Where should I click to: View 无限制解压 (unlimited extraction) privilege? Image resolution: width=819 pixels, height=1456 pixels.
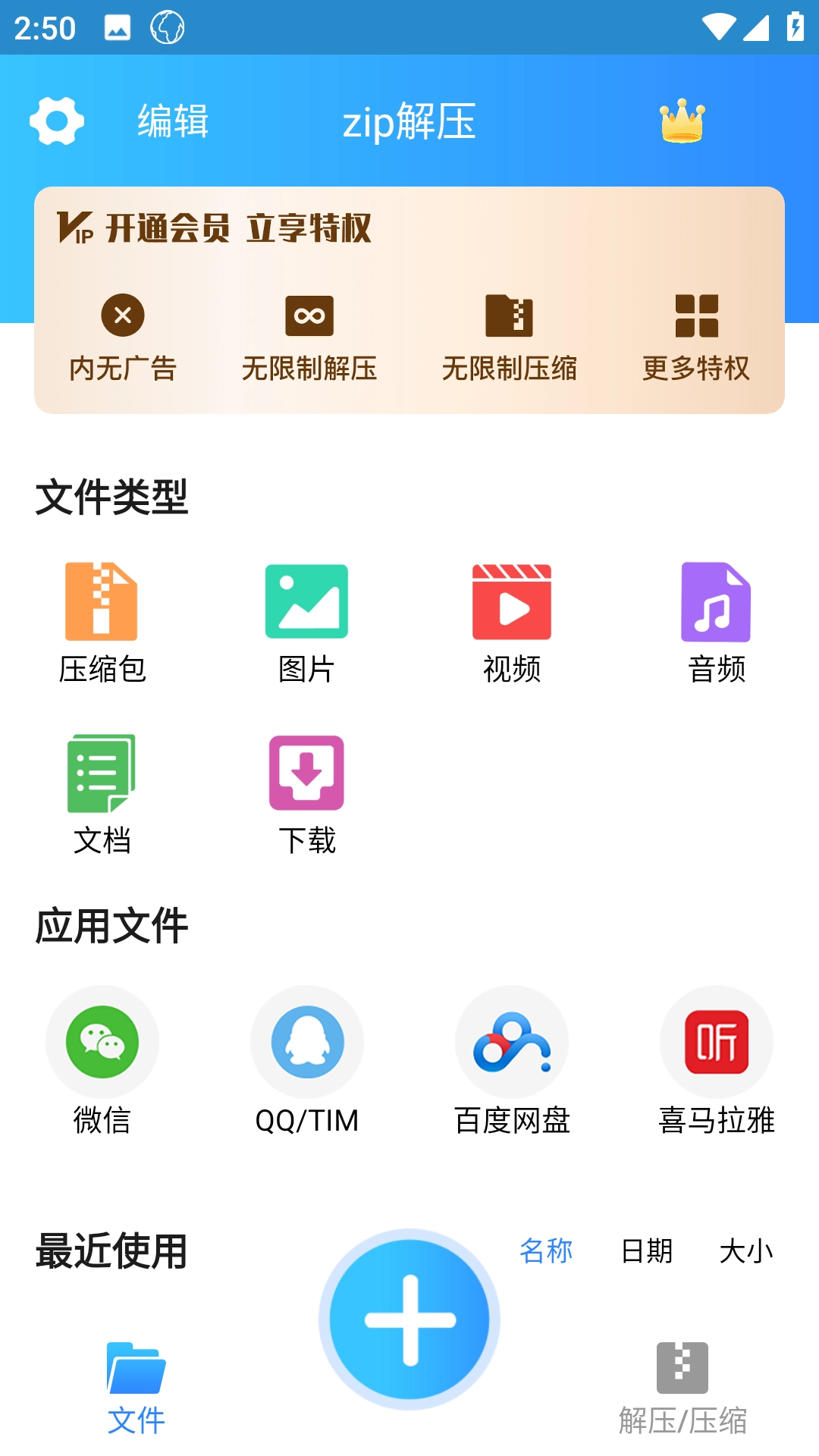[308, 337]
